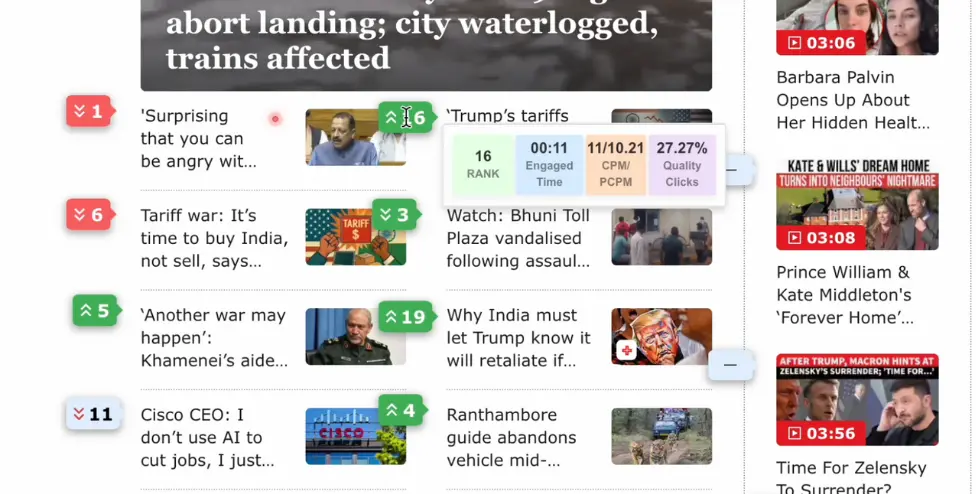Viewport: 976px width, 494px height.
Task: Open 'Surprising that you can be angry' article
Action: pos(198,138)
